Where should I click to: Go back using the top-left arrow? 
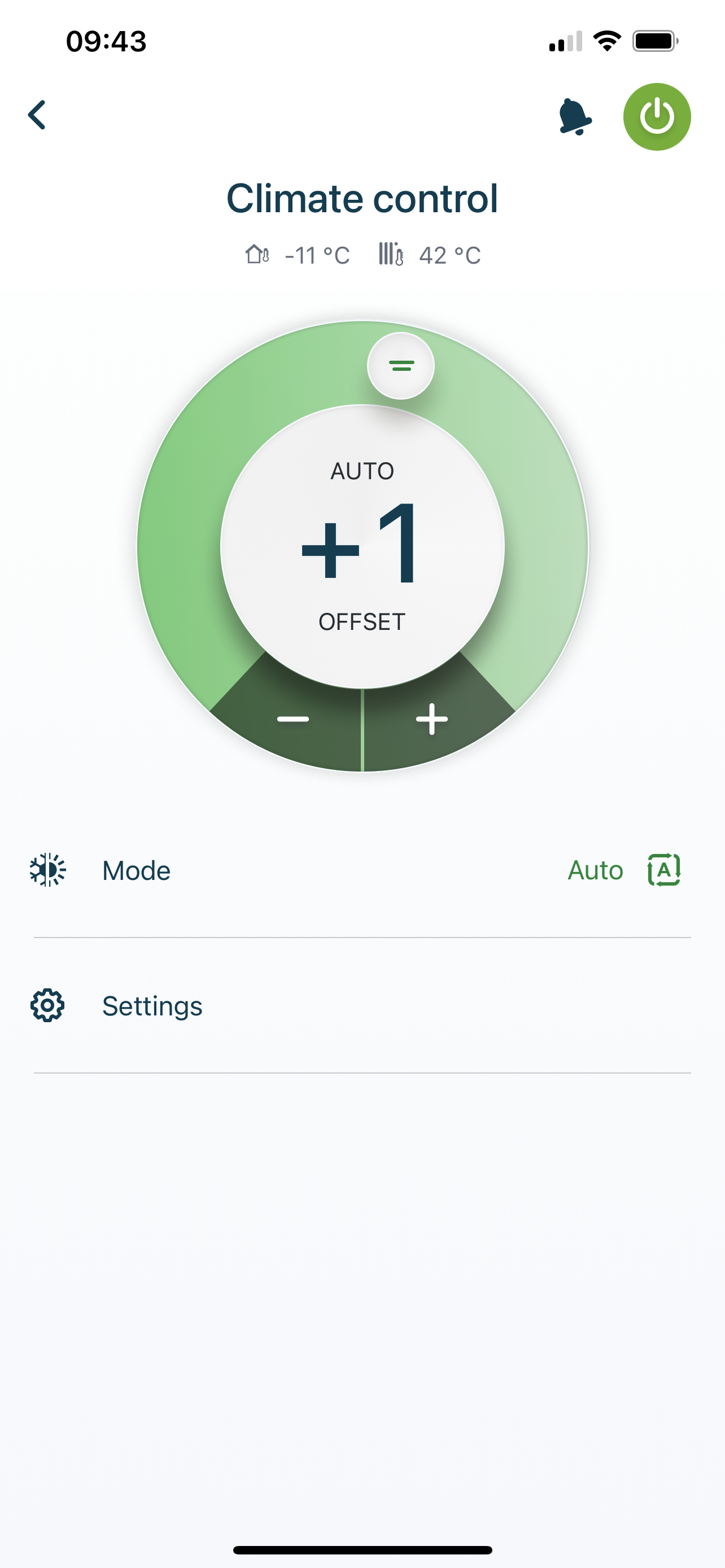(x=37, y=115)
